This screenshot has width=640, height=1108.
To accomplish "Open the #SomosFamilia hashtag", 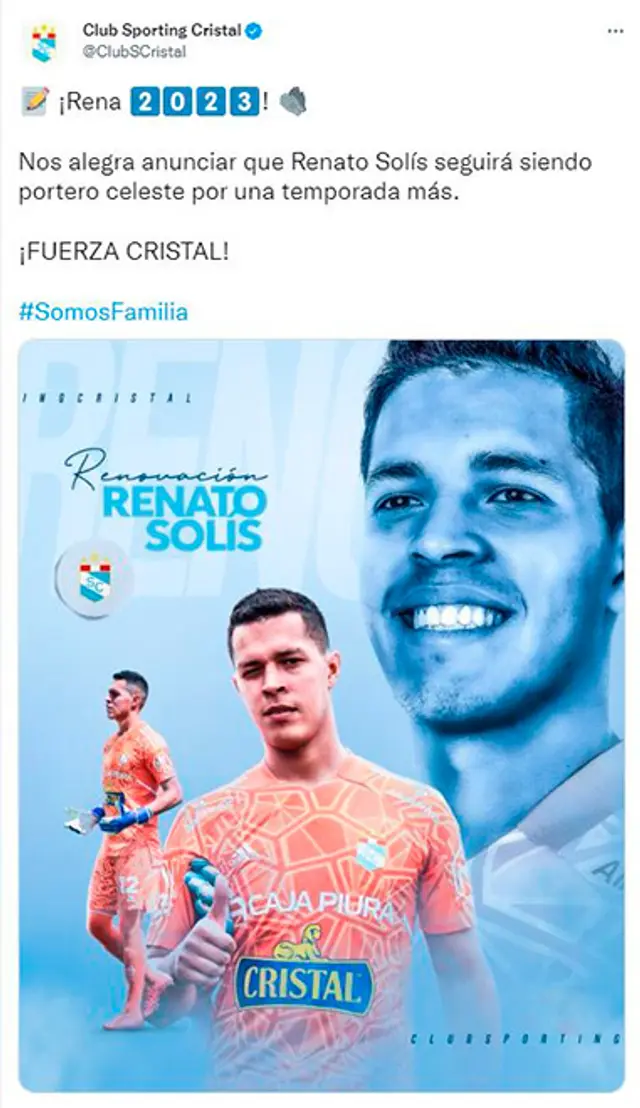I will coord(103,312).
